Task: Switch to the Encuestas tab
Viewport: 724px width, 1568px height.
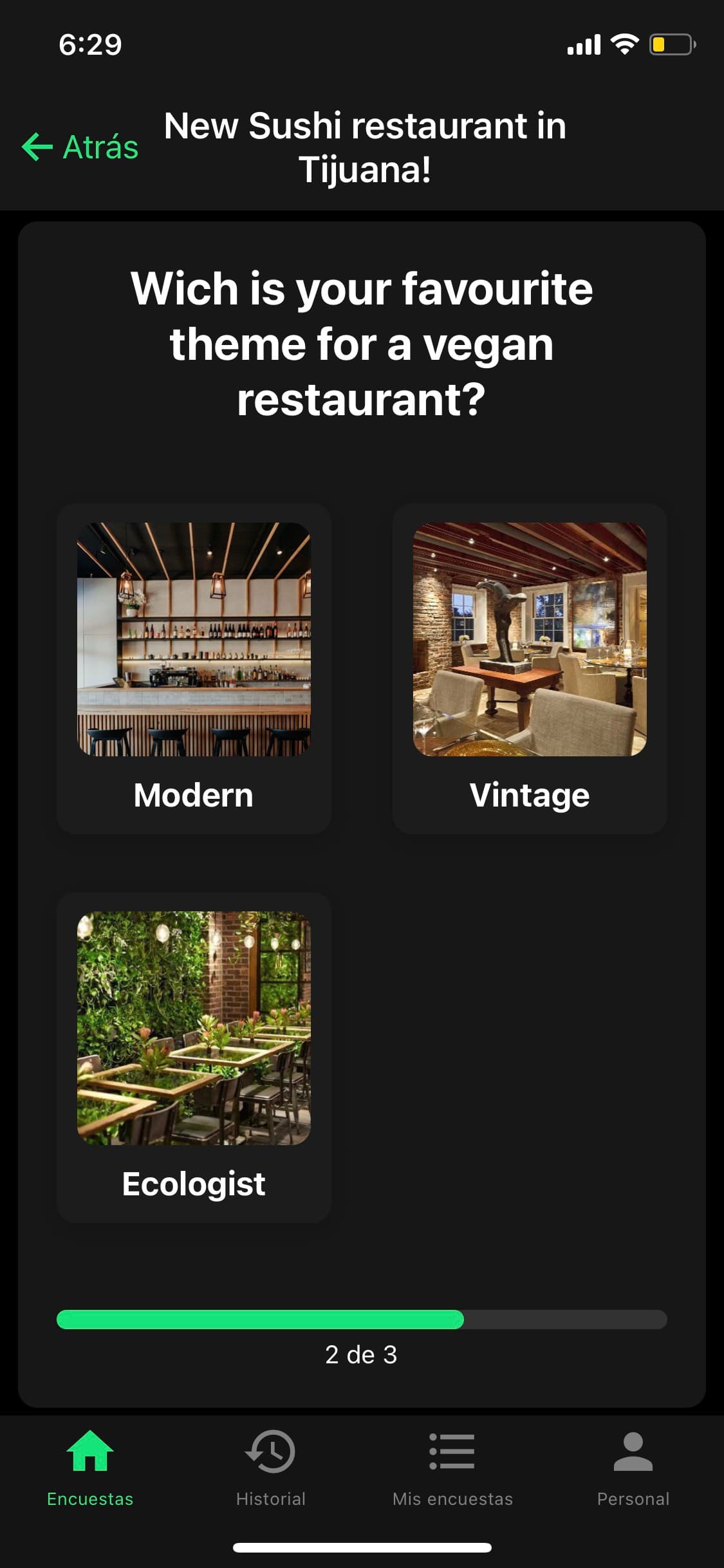Action: click(x=90, y=1469)
